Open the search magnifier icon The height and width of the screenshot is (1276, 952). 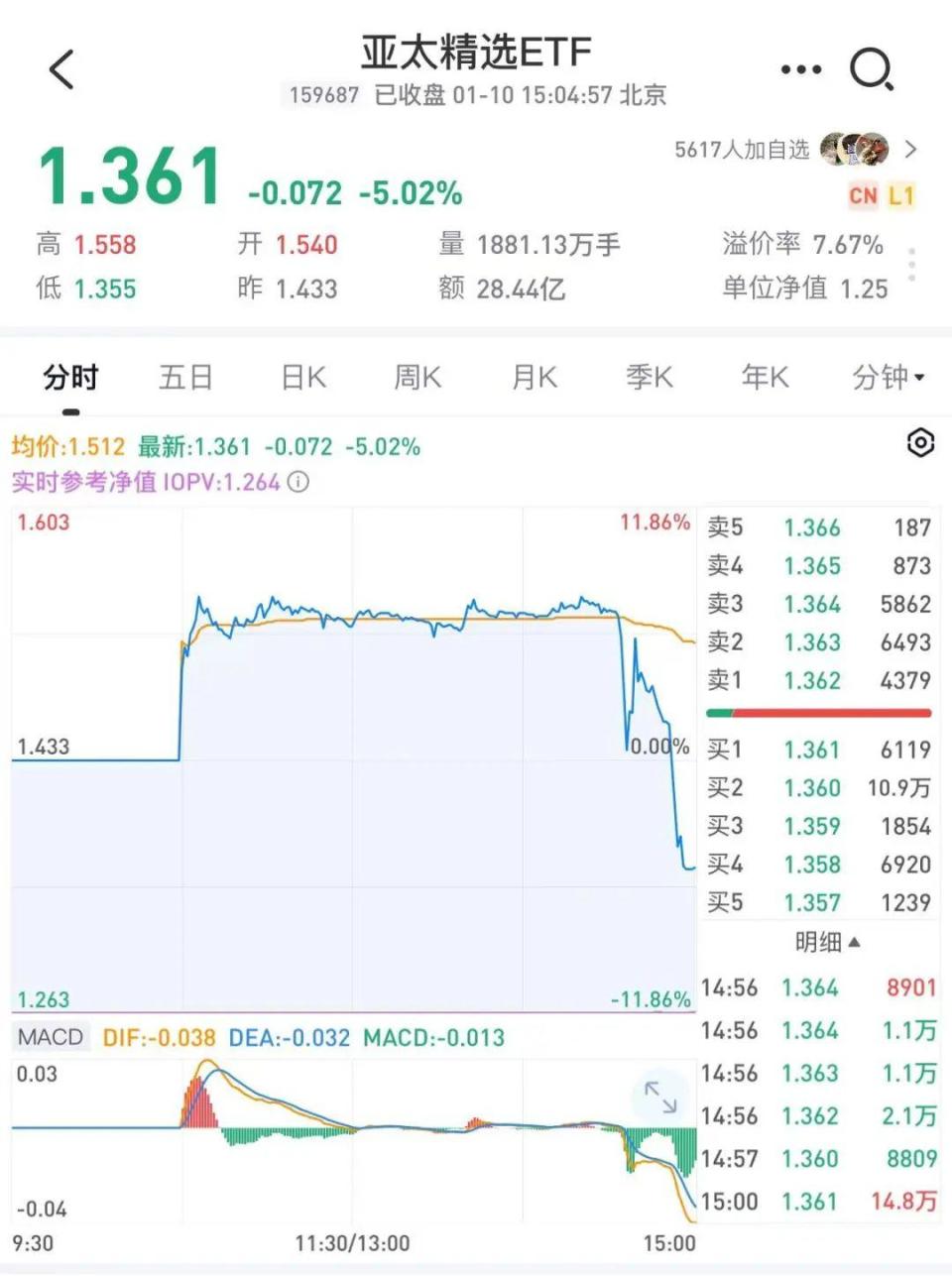click(x=871, y=69)
